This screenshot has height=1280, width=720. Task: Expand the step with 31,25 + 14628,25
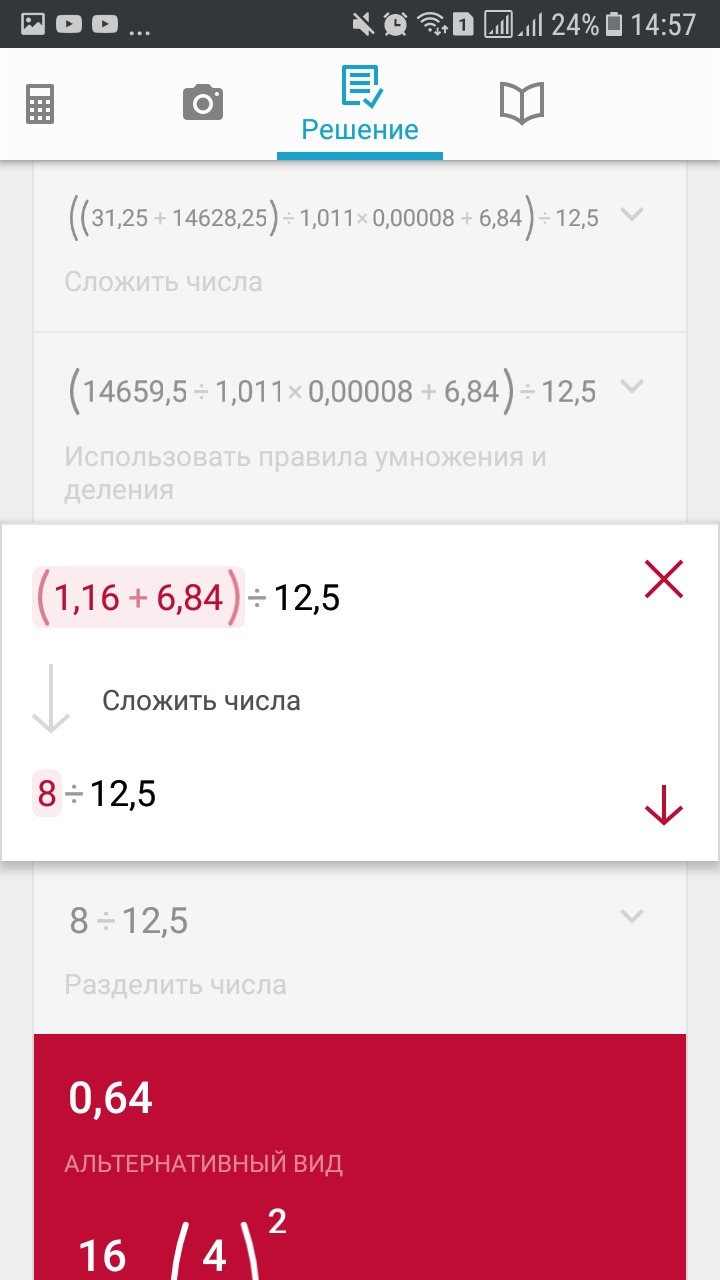[632, 215]
